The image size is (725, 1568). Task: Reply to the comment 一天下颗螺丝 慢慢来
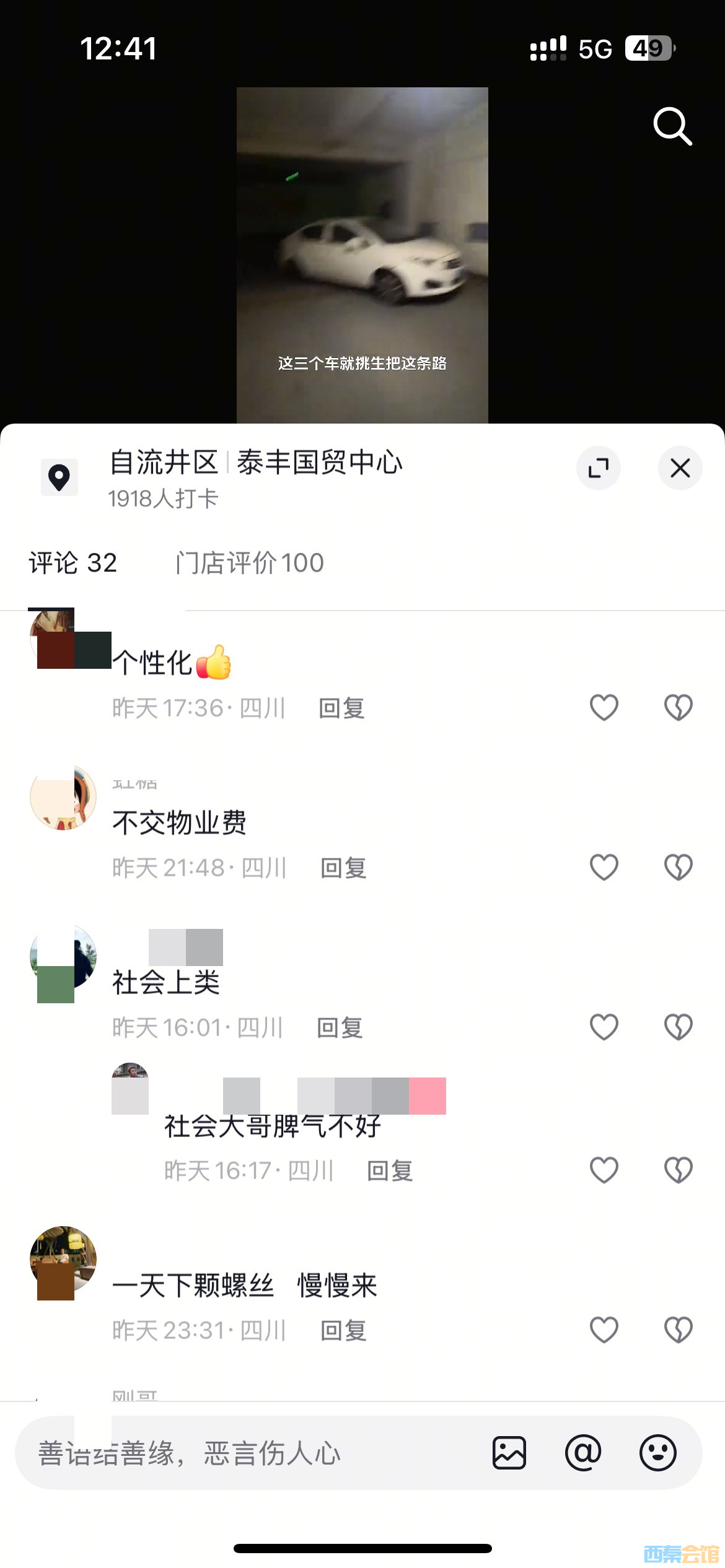pos(343,1330)
